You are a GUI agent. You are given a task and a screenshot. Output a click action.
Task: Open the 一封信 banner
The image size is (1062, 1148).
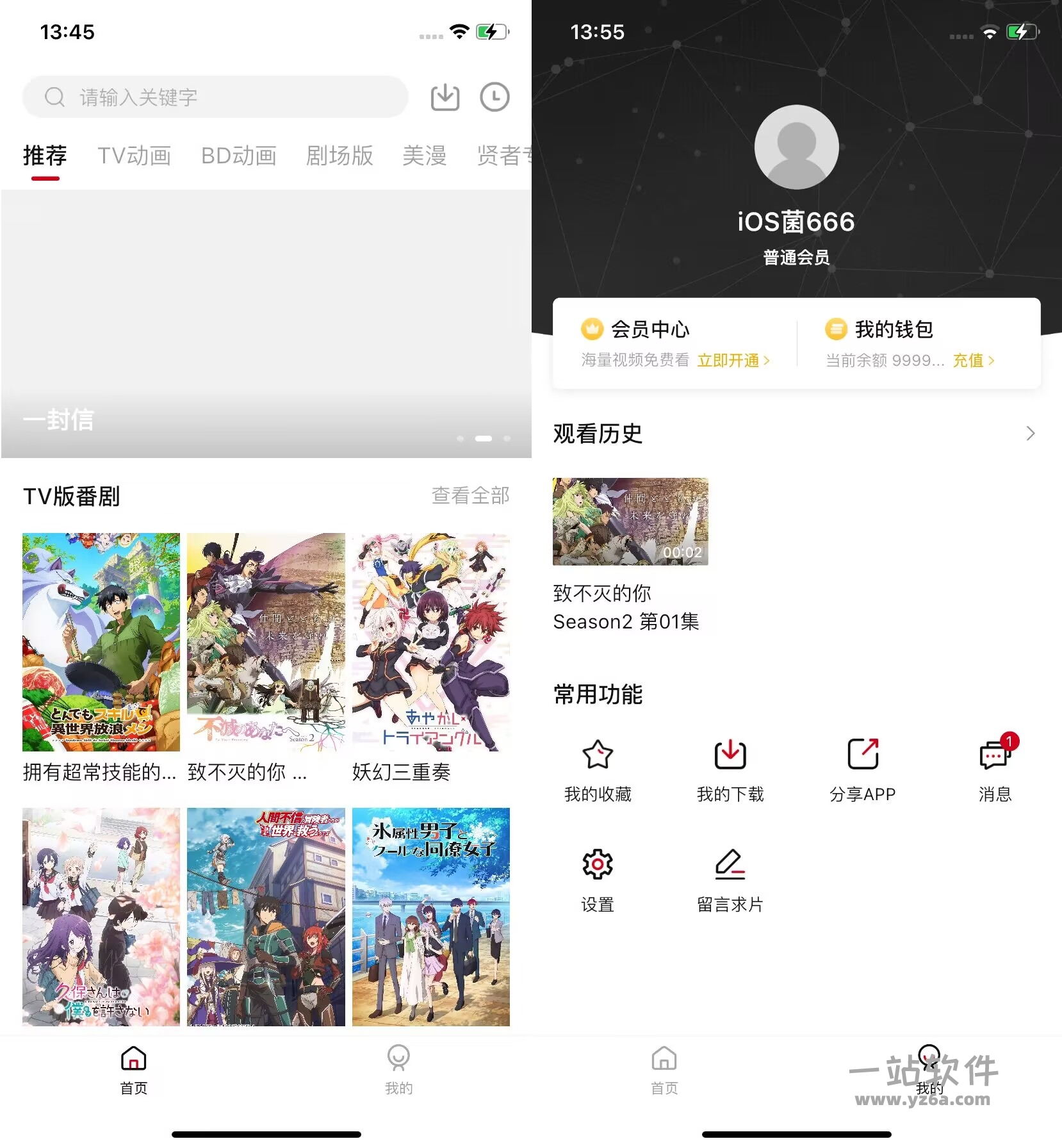(x=266, y=324)
